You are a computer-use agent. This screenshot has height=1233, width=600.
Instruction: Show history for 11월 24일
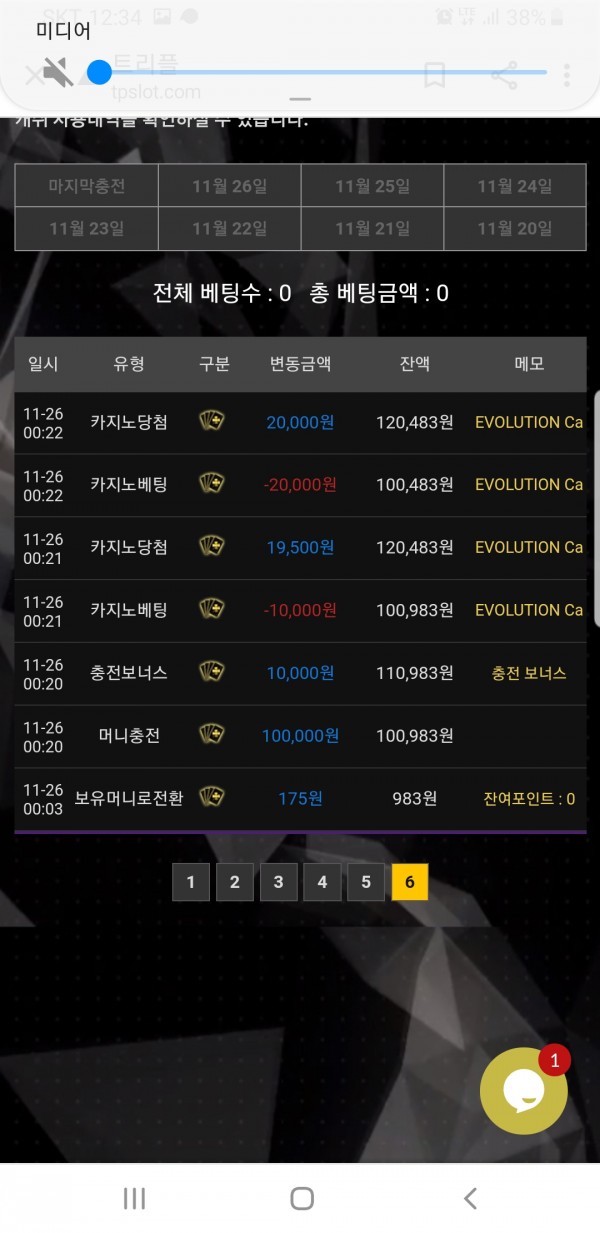[x=515, y=186]
